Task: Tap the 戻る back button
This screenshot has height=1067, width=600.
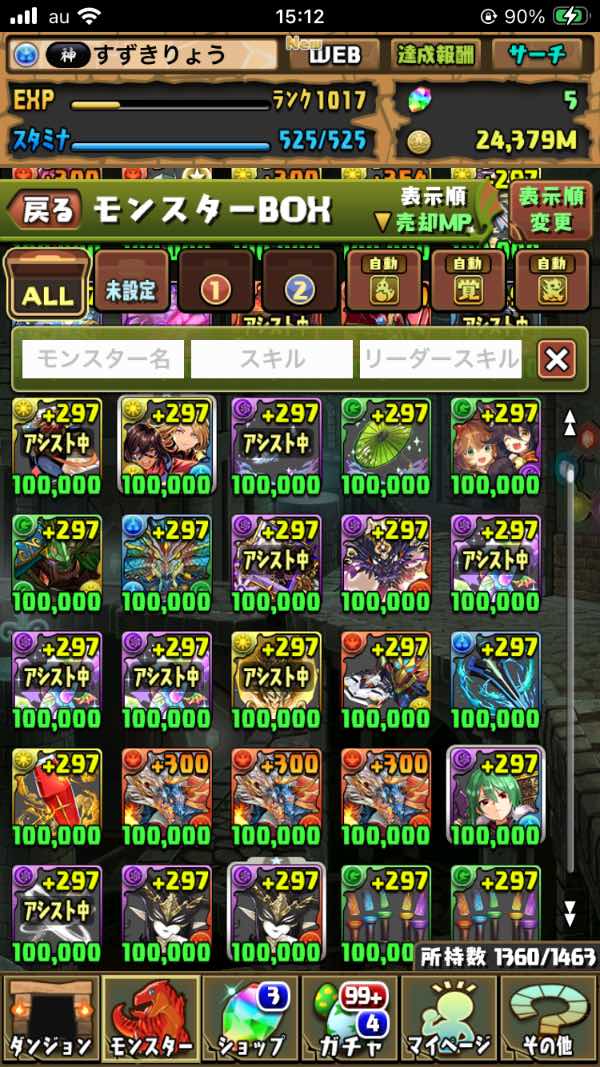Action: tap(42, 209)
